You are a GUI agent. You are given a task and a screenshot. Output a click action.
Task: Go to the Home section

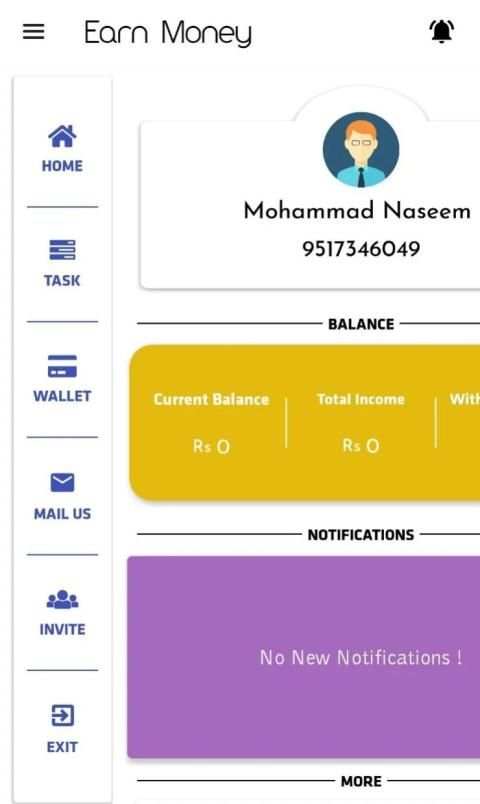62,149
